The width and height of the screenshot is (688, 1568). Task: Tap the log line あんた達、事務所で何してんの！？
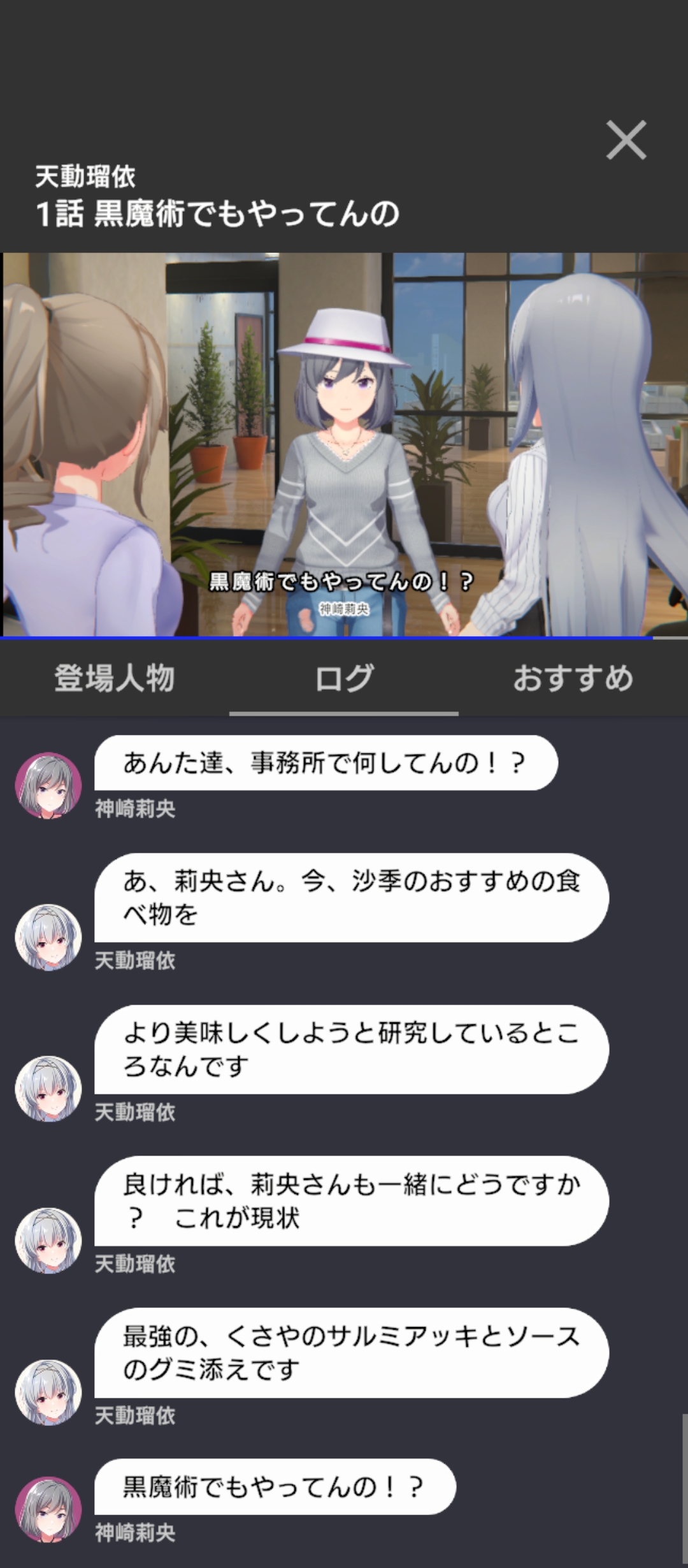click(326, 763)
